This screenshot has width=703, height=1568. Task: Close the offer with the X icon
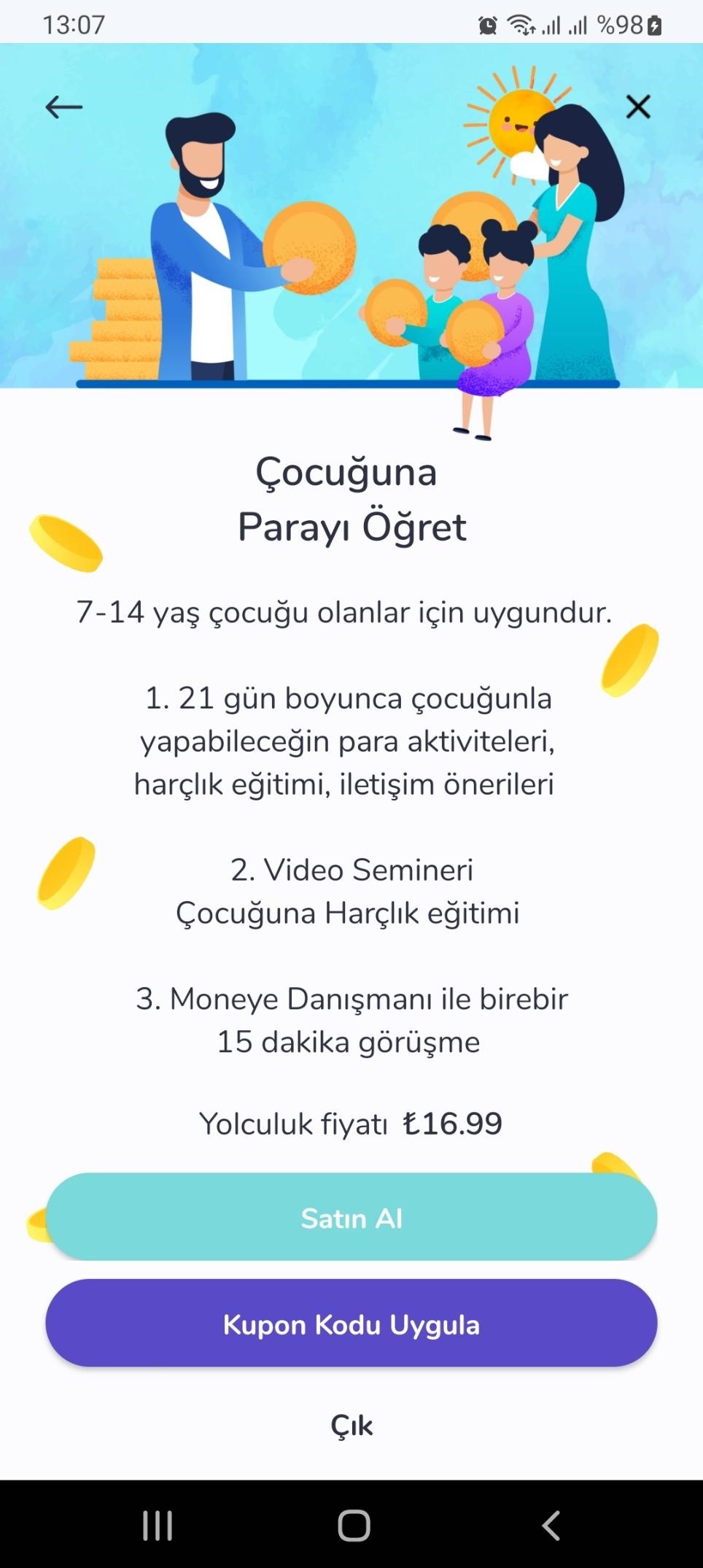[x=638, y=107]
